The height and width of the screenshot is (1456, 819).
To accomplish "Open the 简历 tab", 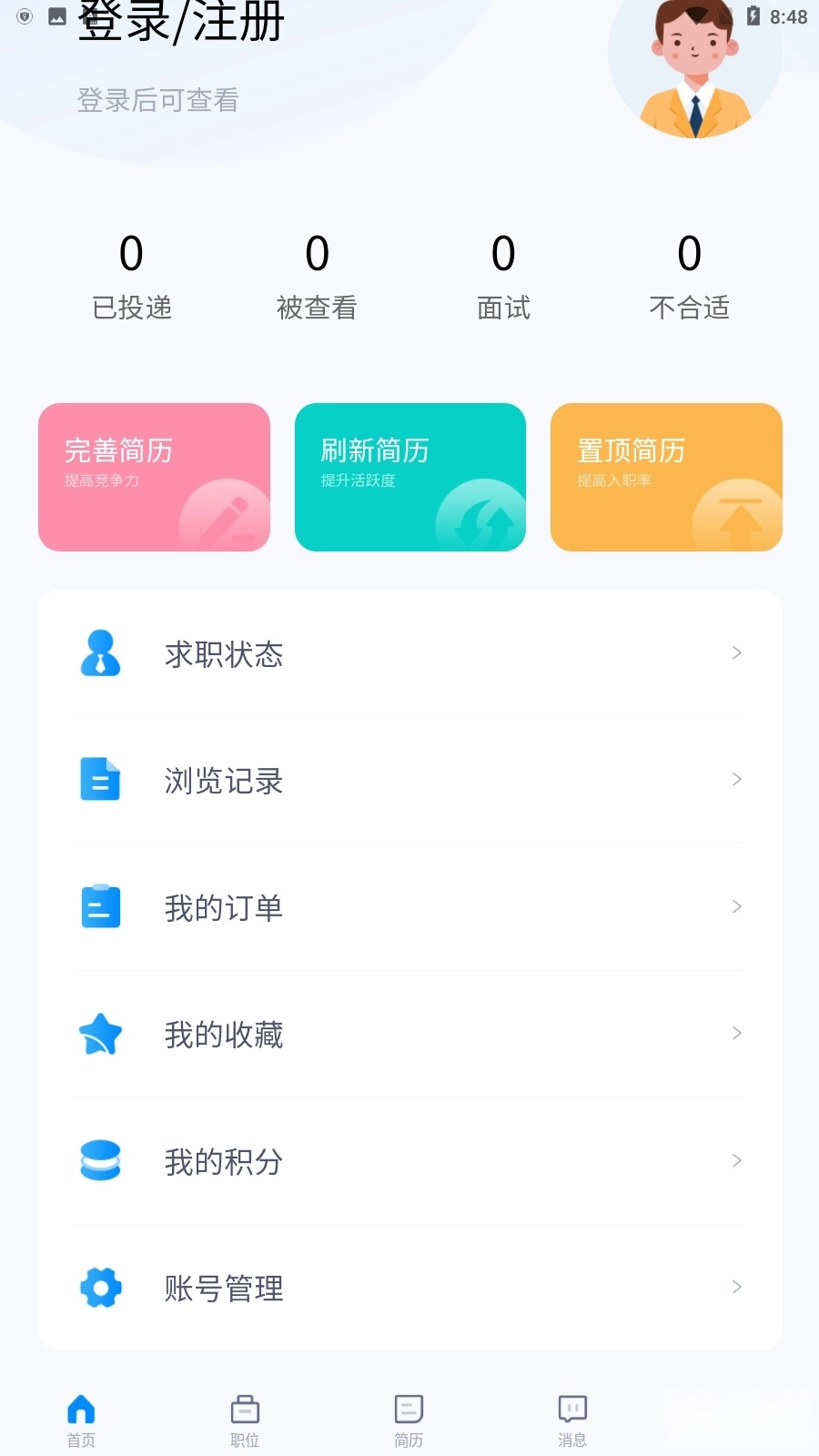I will click(x=408, y=1420).
